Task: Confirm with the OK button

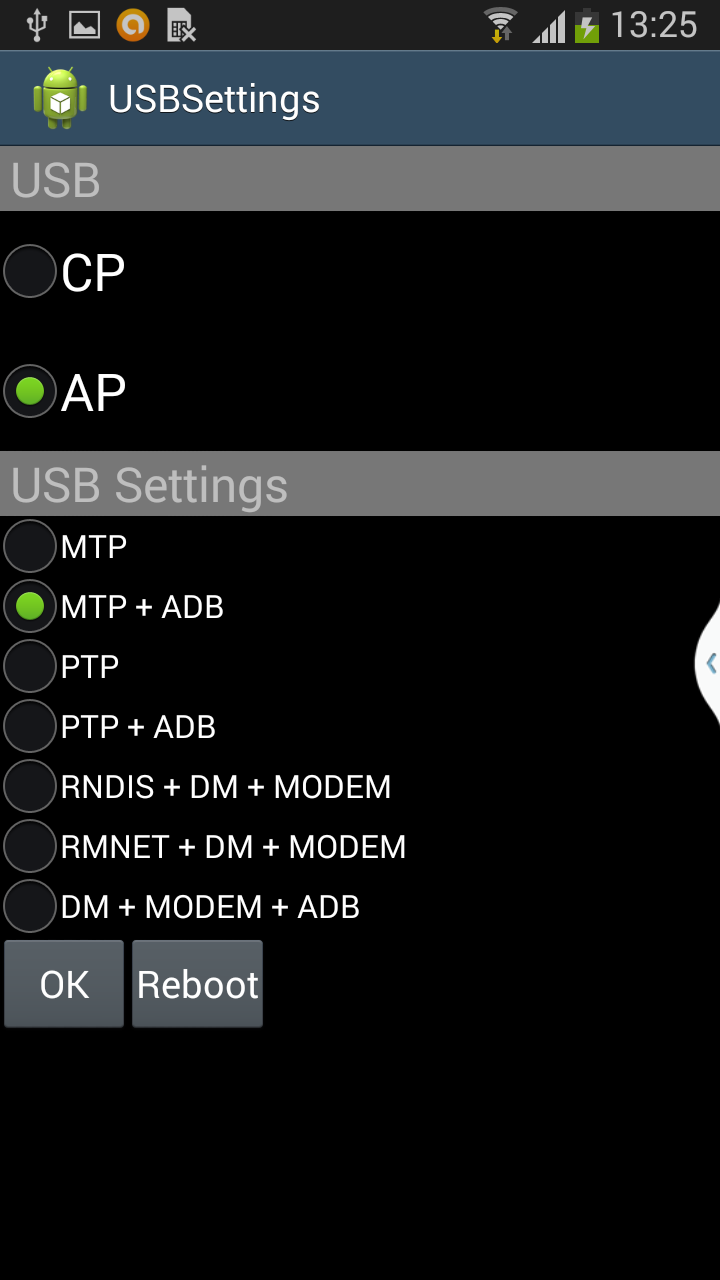Action: click(x=64, y=984)
